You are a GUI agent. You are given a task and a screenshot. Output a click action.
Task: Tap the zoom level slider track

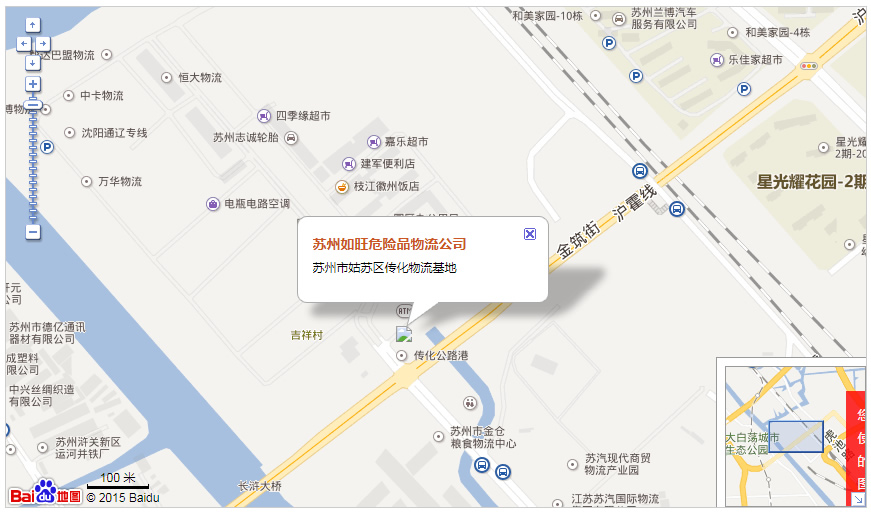(33, 160)
